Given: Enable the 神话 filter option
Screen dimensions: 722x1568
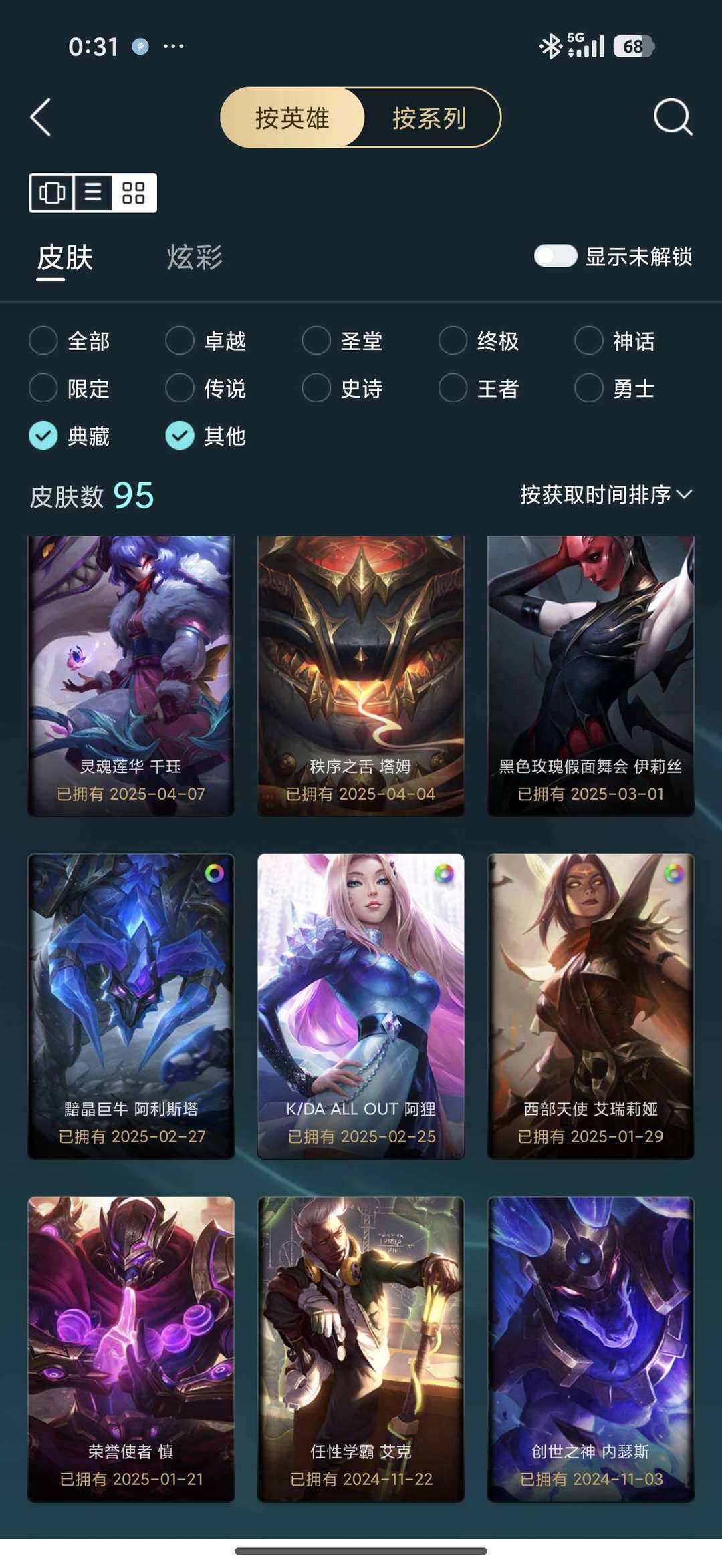Looking at the screenshot, I should (x=588, y=341).
